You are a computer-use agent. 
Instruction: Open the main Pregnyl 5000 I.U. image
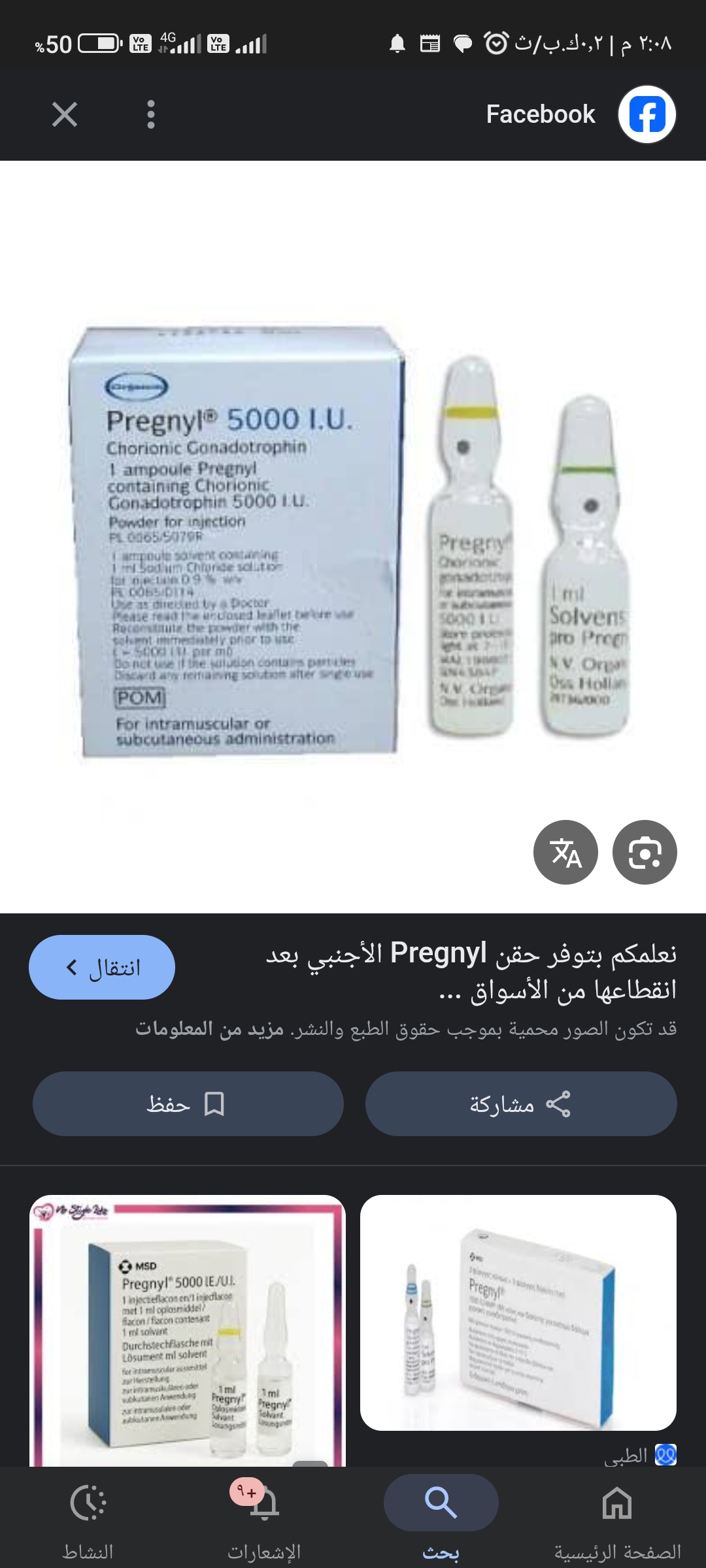pyautogui.click(x=353, y=542)
